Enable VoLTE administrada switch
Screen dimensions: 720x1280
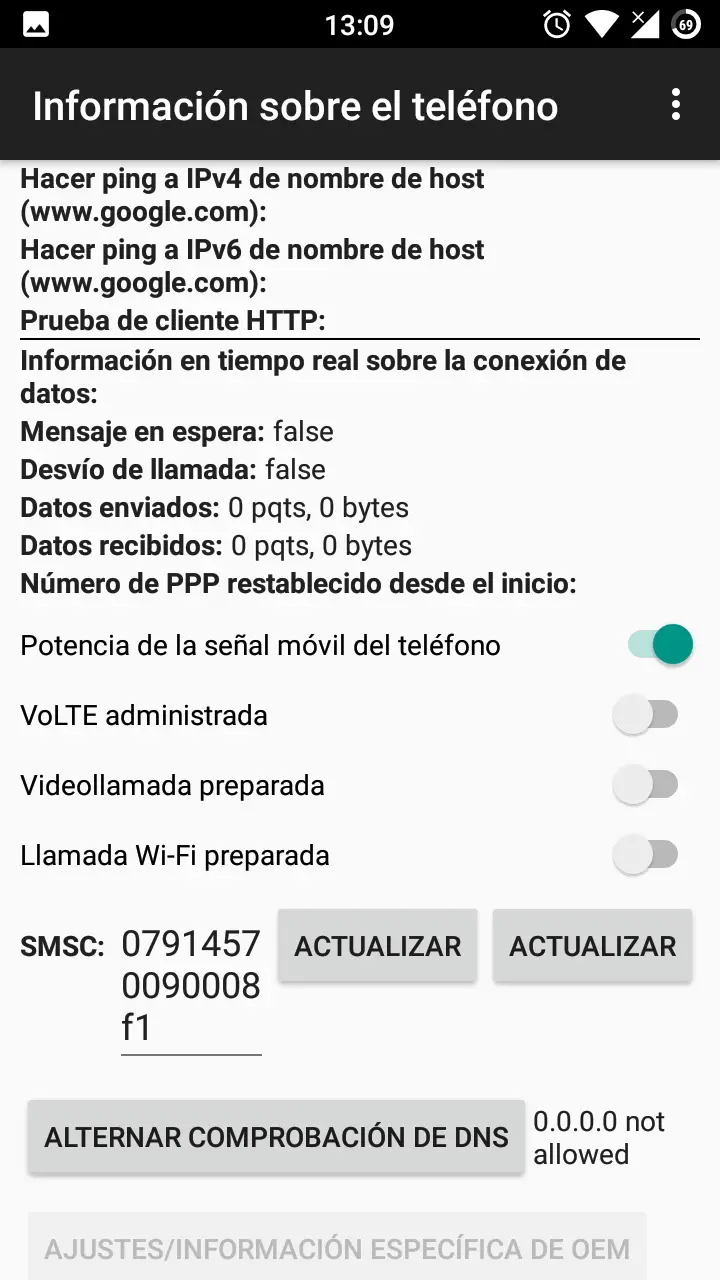(646, 715)
